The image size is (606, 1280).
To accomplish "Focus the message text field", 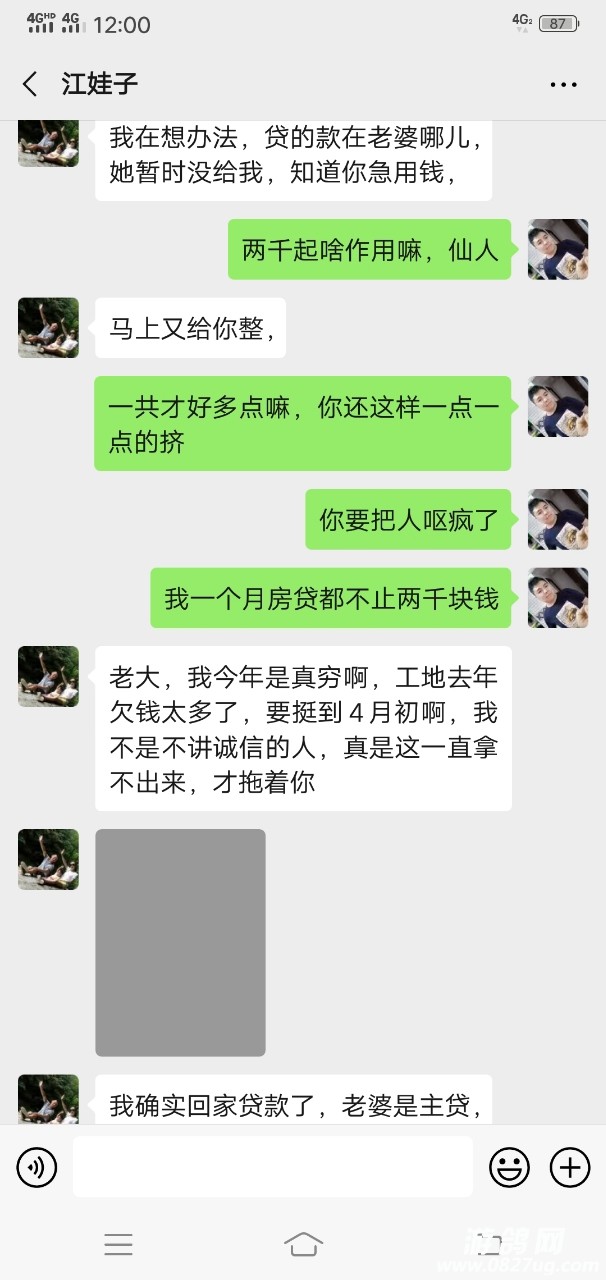I will (272, 1167).
